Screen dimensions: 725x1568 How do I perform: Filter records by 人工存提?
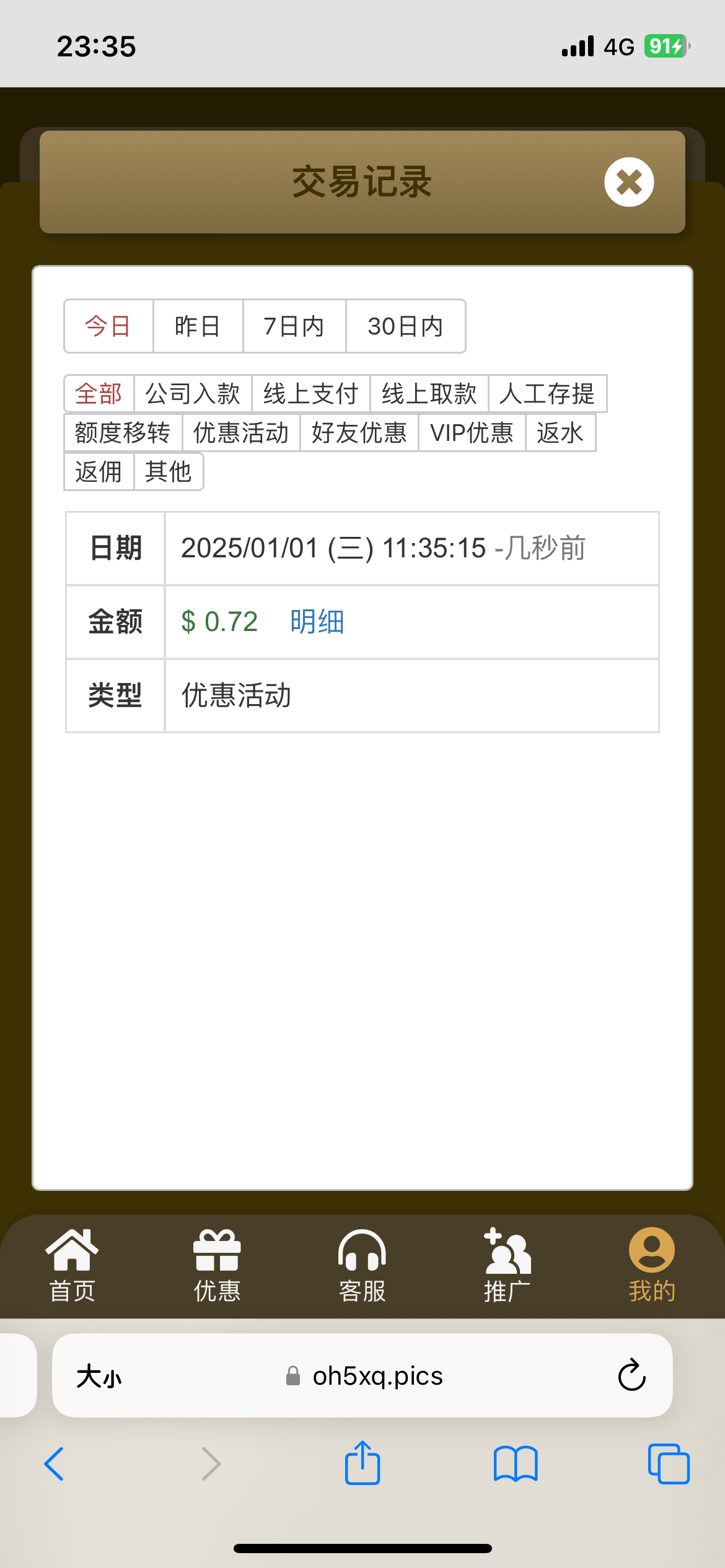548,394
